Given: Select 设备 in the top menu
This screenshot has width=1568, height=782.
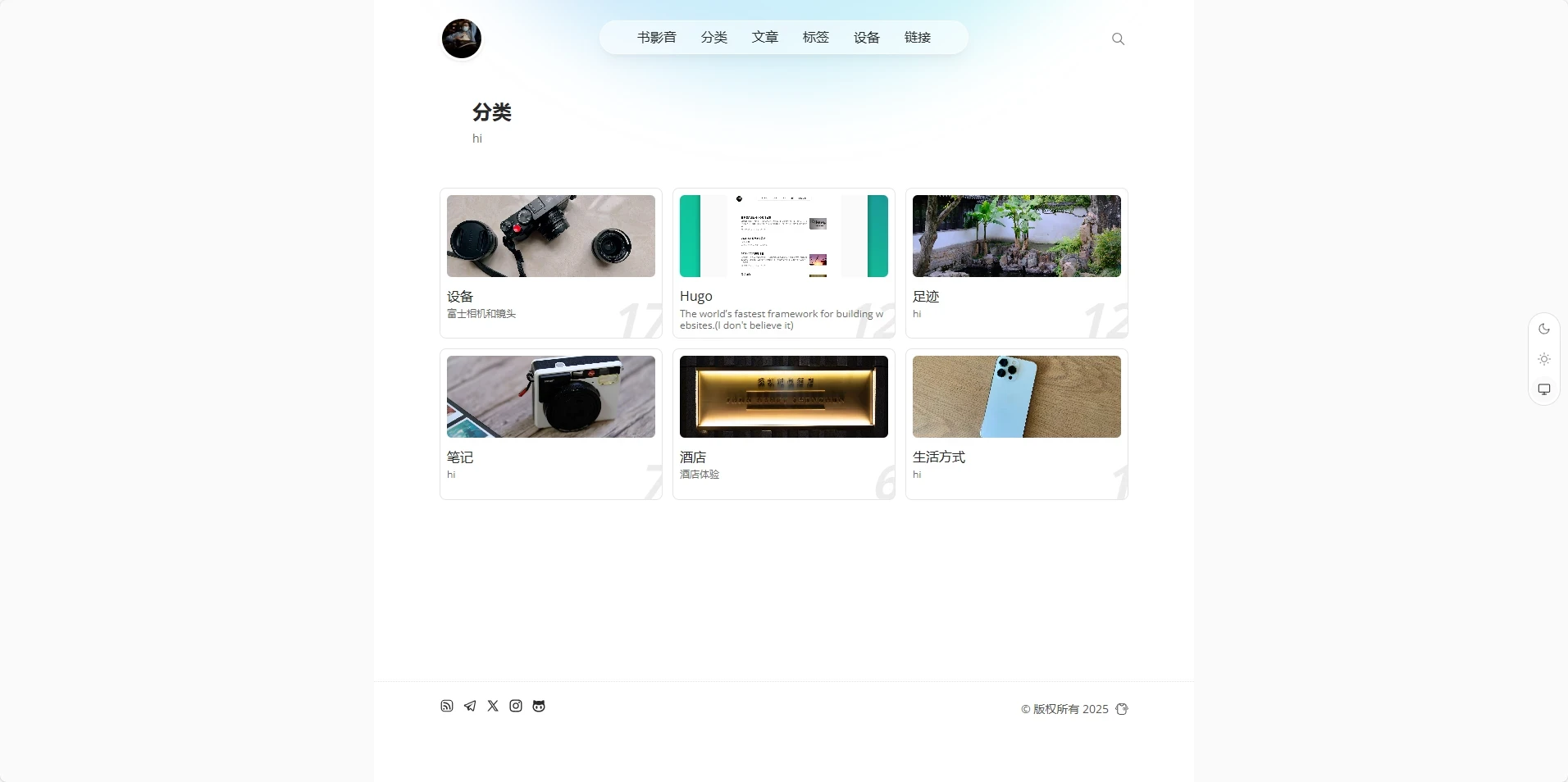Looking at the screenshot, I should coord(866,38).
